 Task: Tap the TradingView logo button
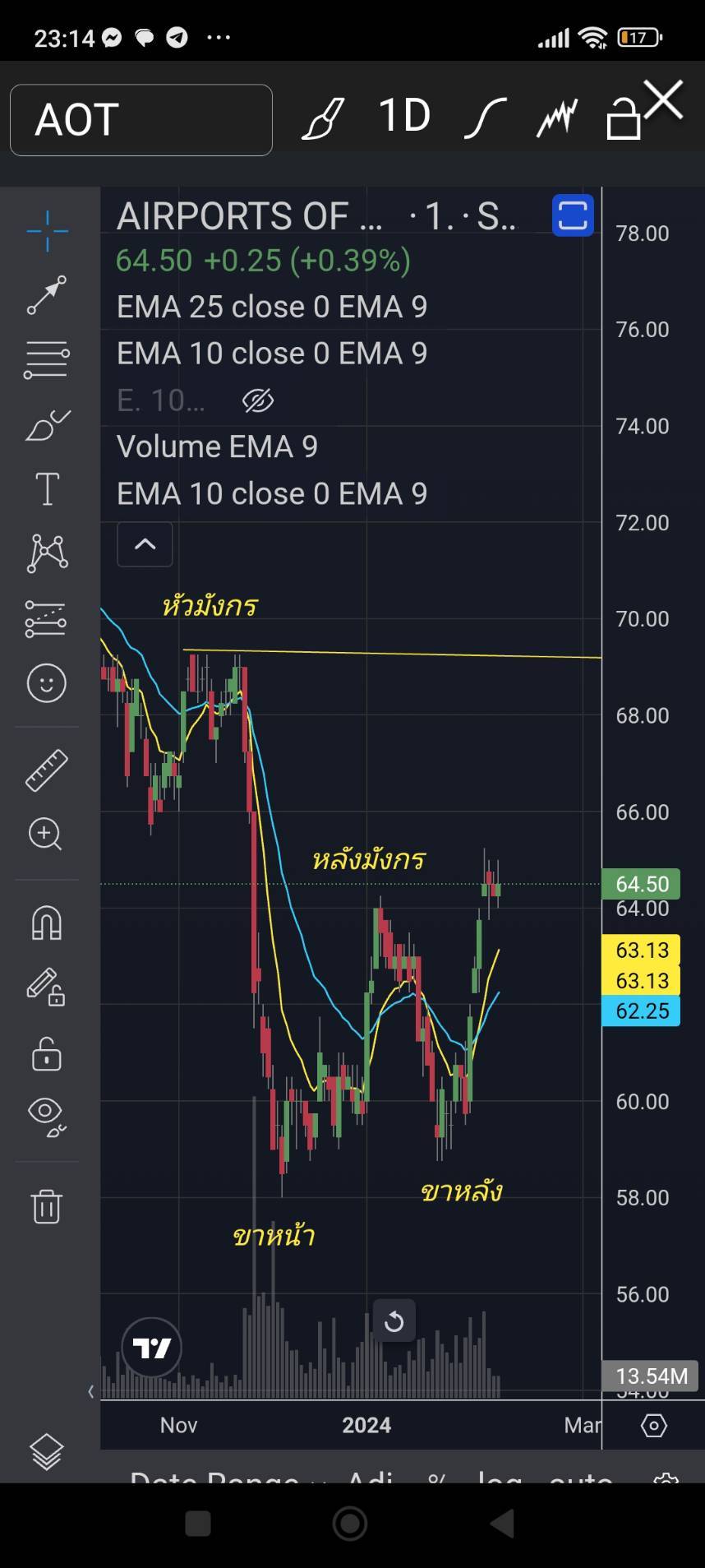point(152,1348)
